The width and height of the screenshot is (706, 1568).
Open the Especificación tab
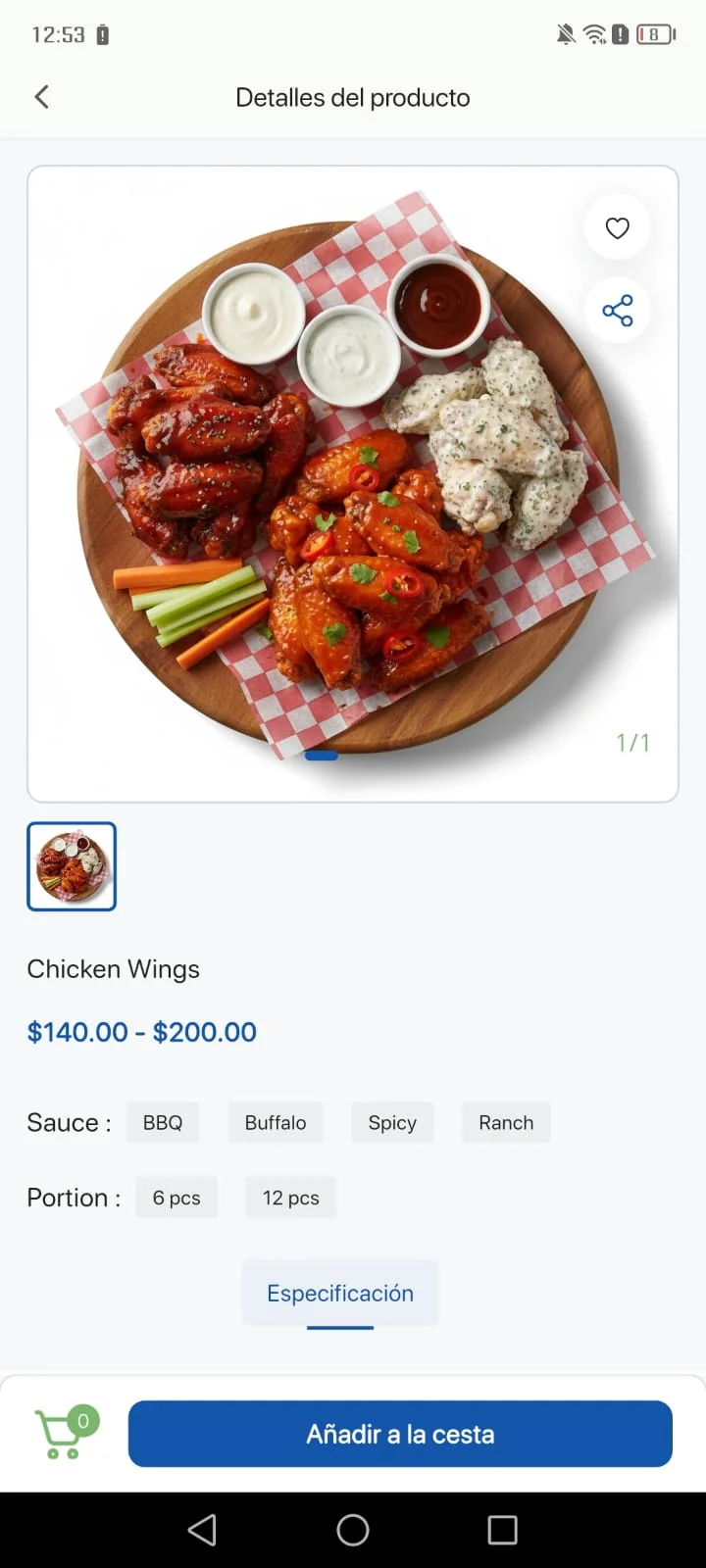pyautogui.click(x=340, y=1294)
